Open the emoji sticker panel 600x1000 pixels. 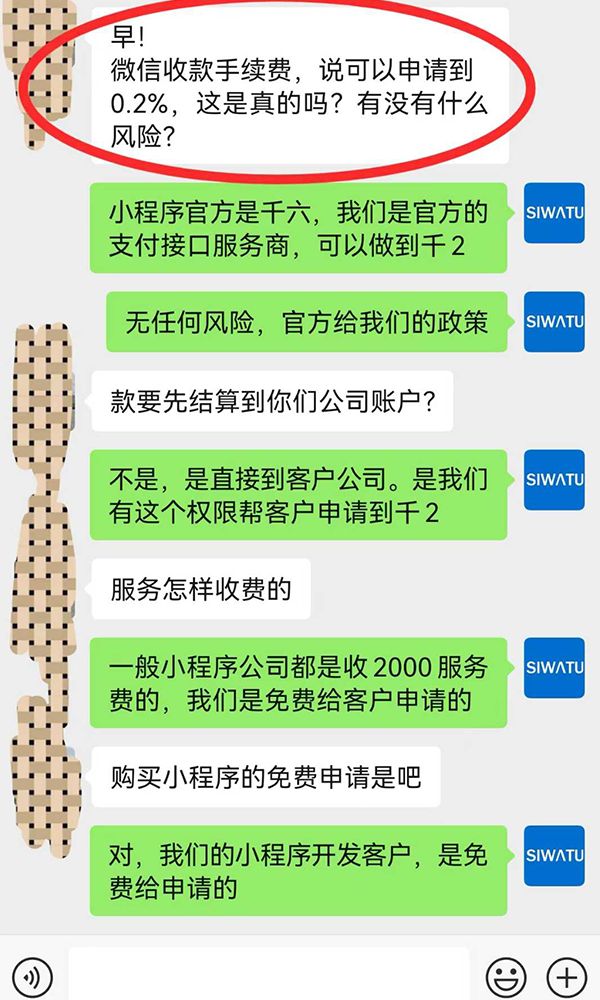pos(506,975)
